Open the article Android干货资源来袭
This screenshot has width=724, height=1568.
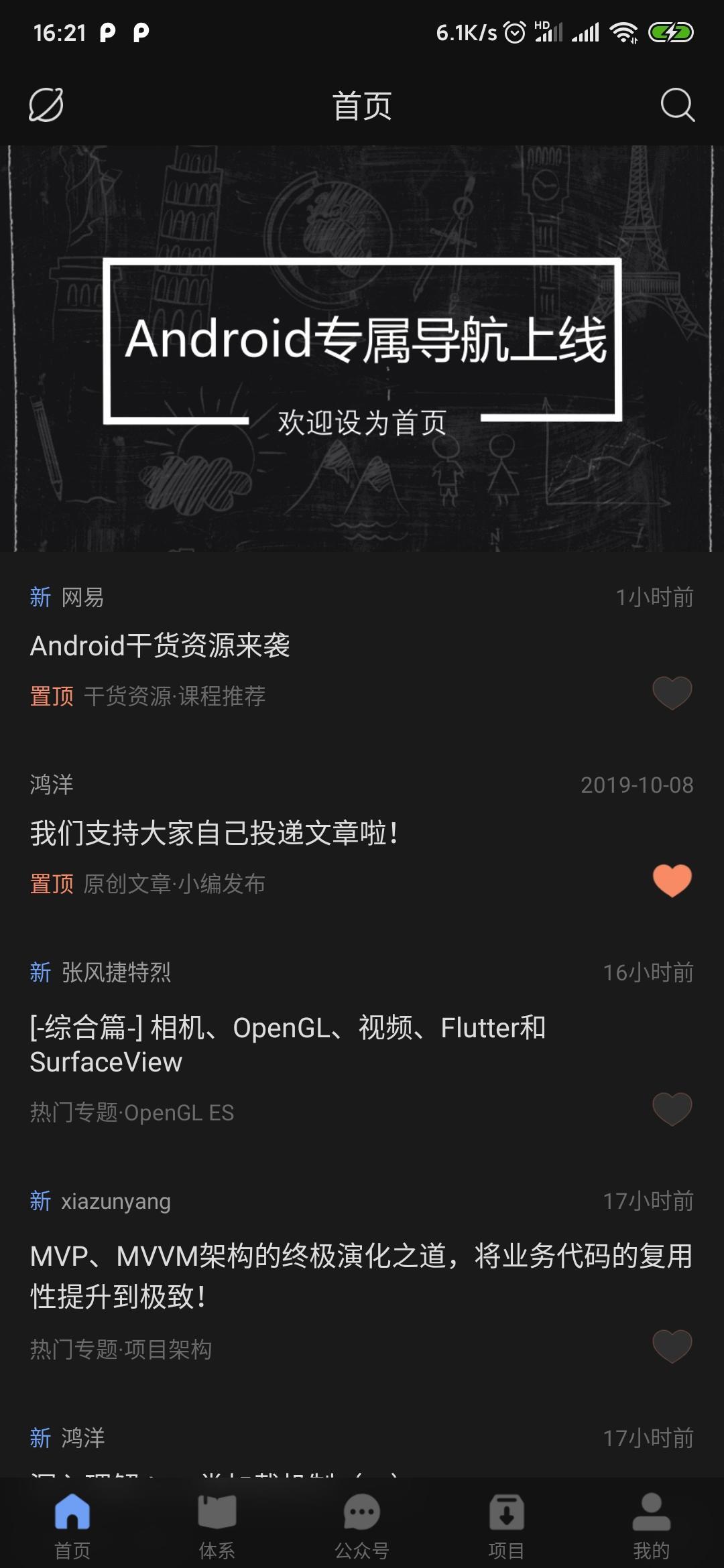tap(161, 646)
